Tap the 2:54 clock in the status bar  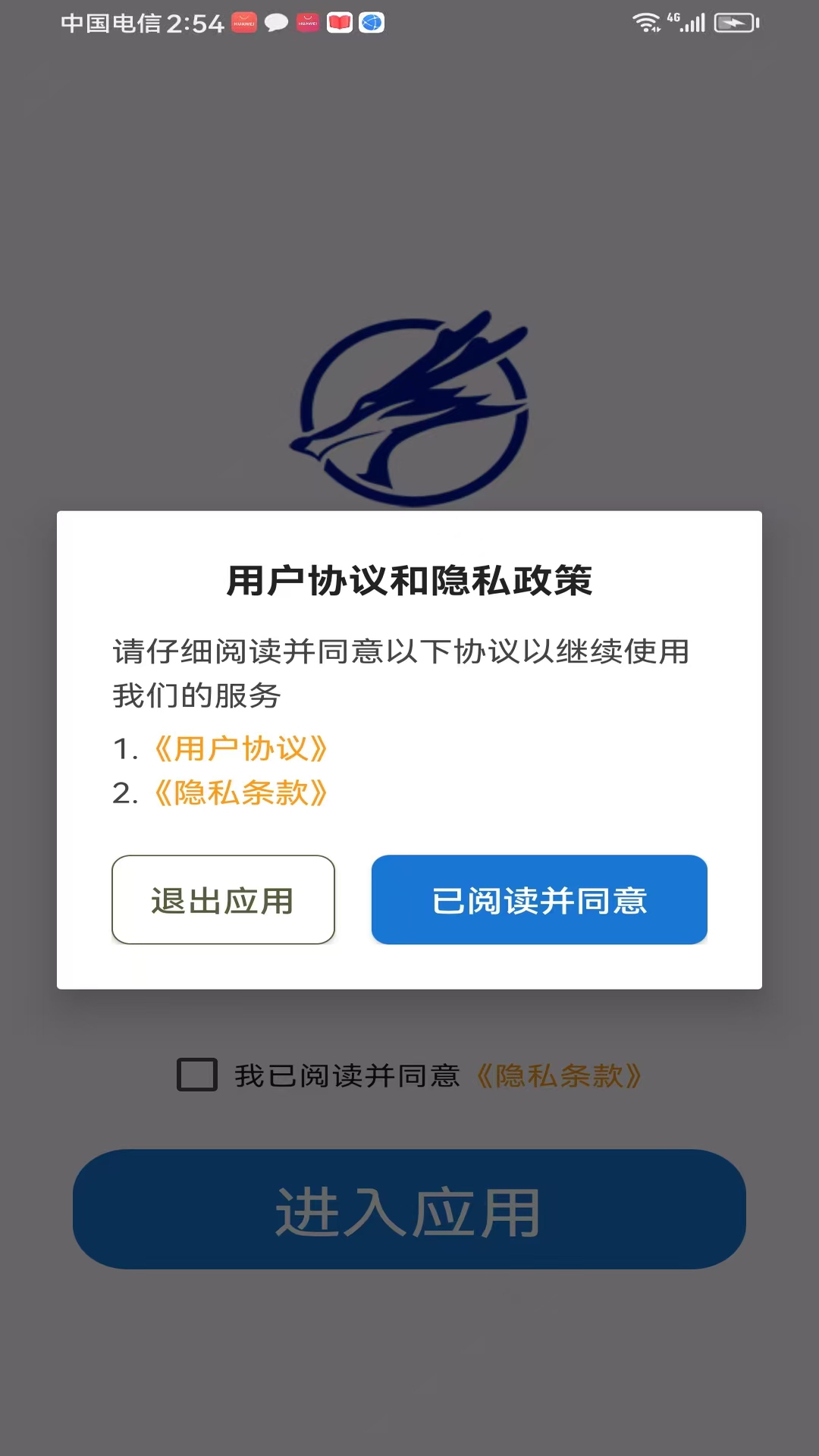(193, 23)
